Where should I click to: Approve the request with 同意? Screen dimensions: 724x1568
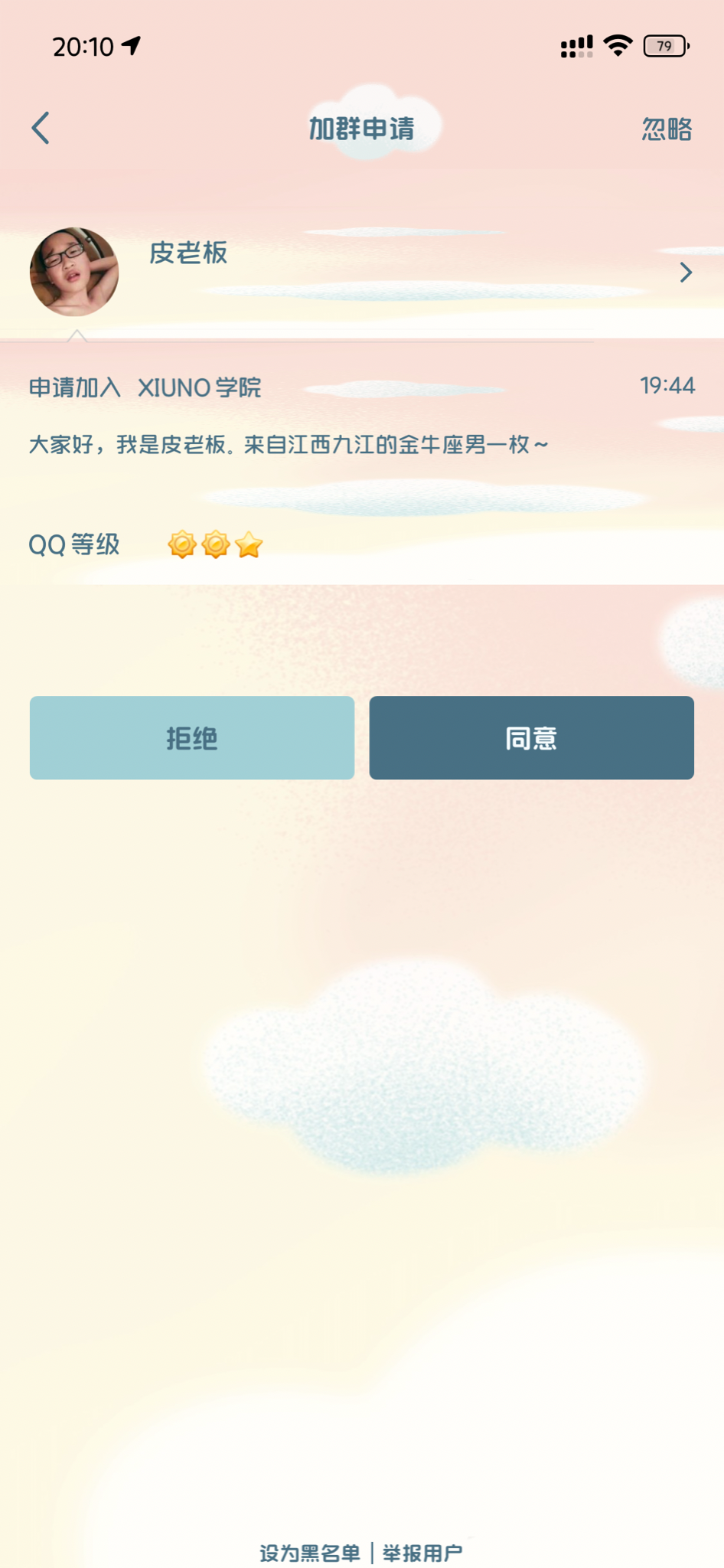coord(531,737)
